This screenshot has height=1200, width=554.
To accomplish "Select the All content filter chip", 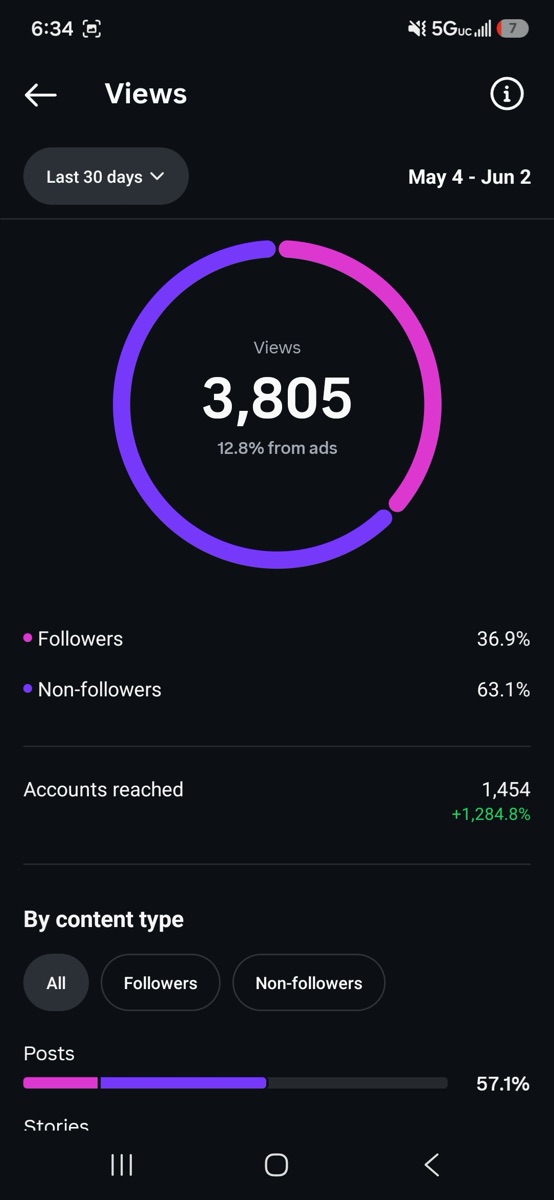I will pyautogui.click(x=56, y=983).
